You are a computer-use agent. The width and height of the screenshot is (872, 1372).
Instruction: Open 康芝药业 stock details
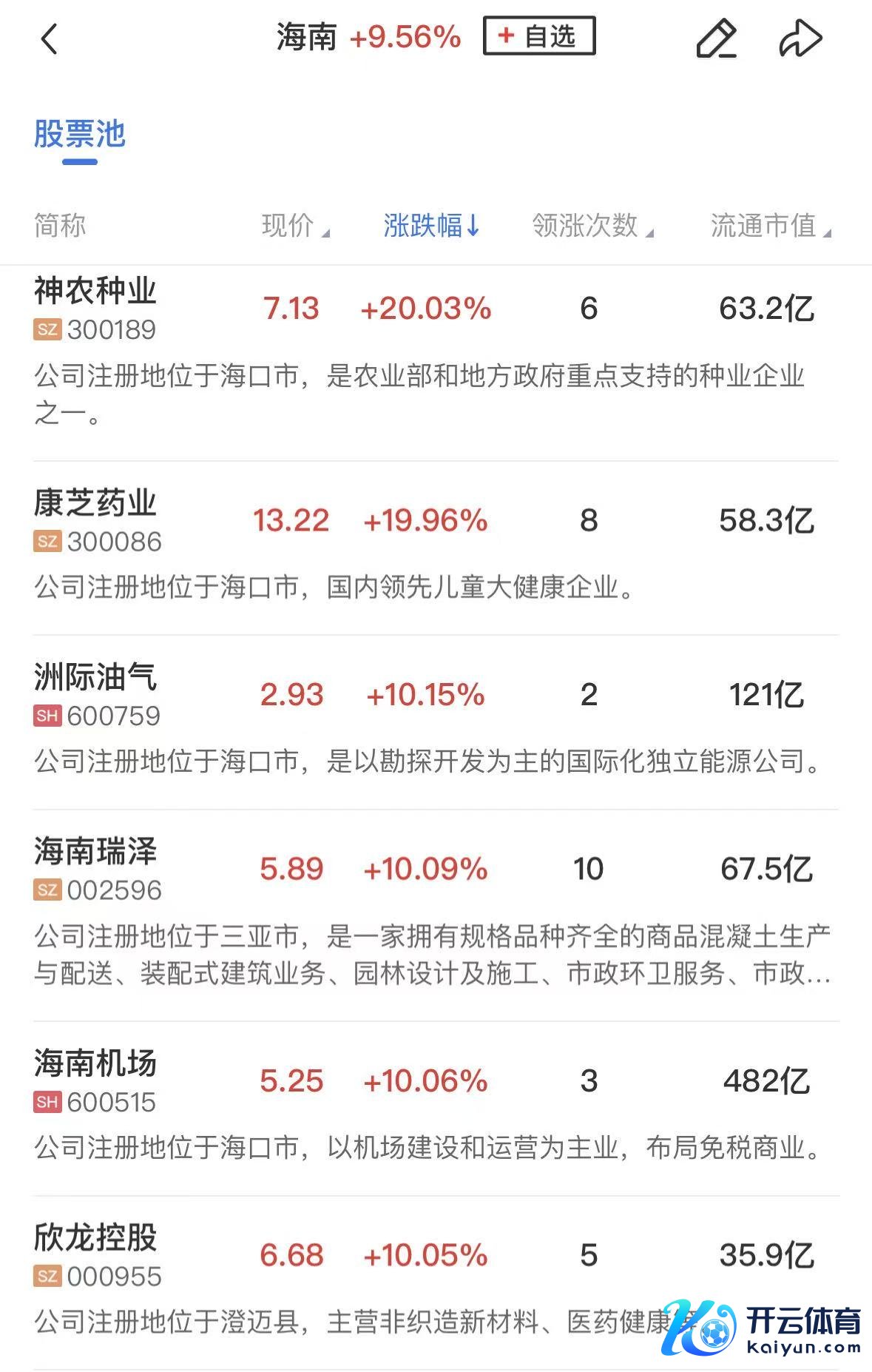96,504
